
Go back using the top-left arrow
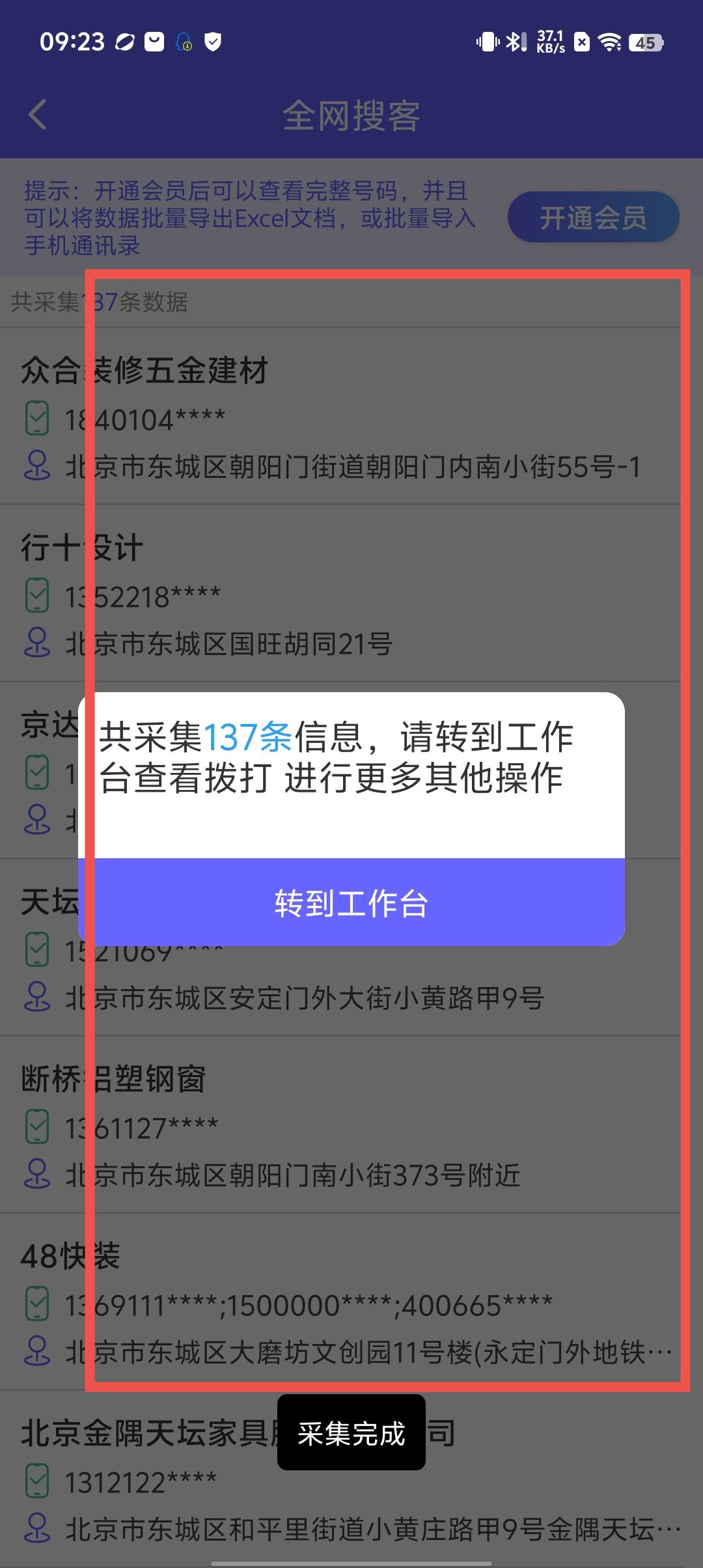[x=38, y=115]
